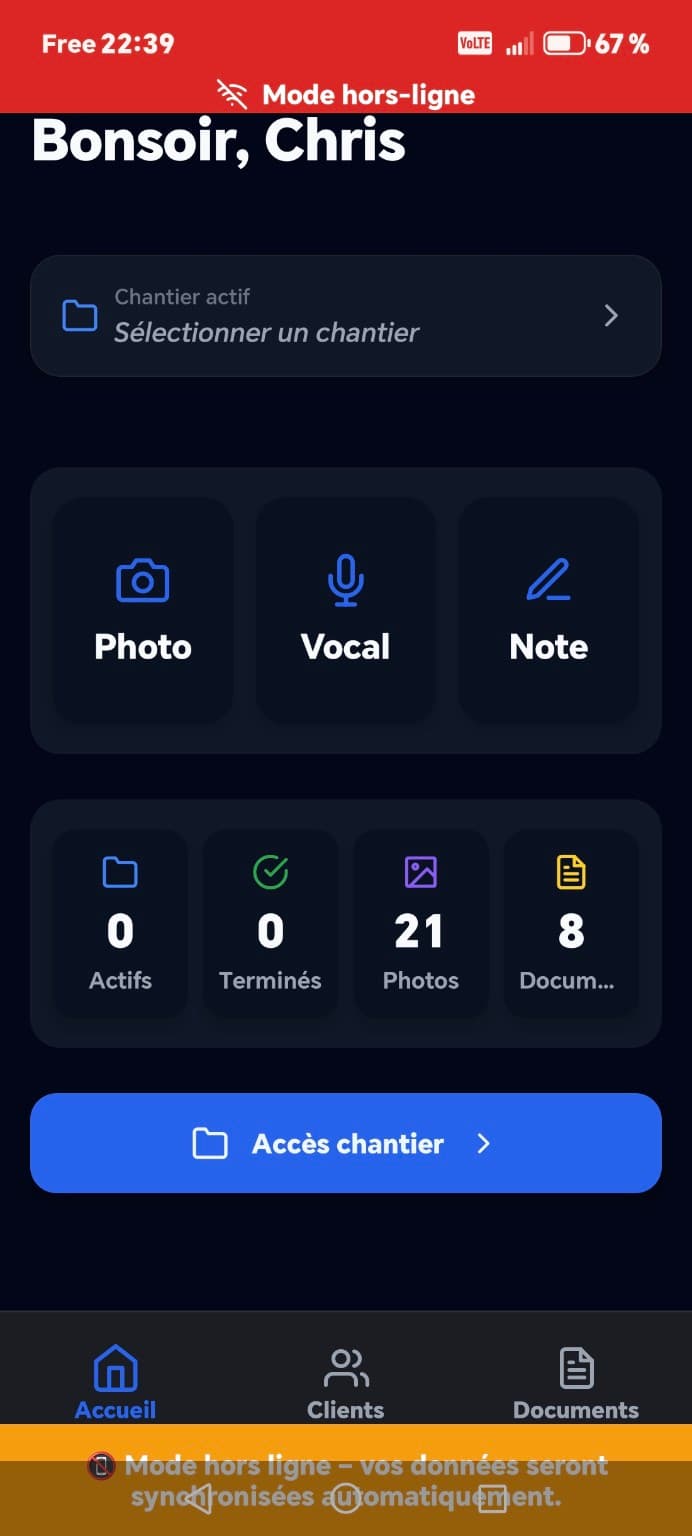Viewport: 692px width, 1536px height.
Task: Open the 21 Photos card
Action: pyautogui.click(x=421, y=923)
